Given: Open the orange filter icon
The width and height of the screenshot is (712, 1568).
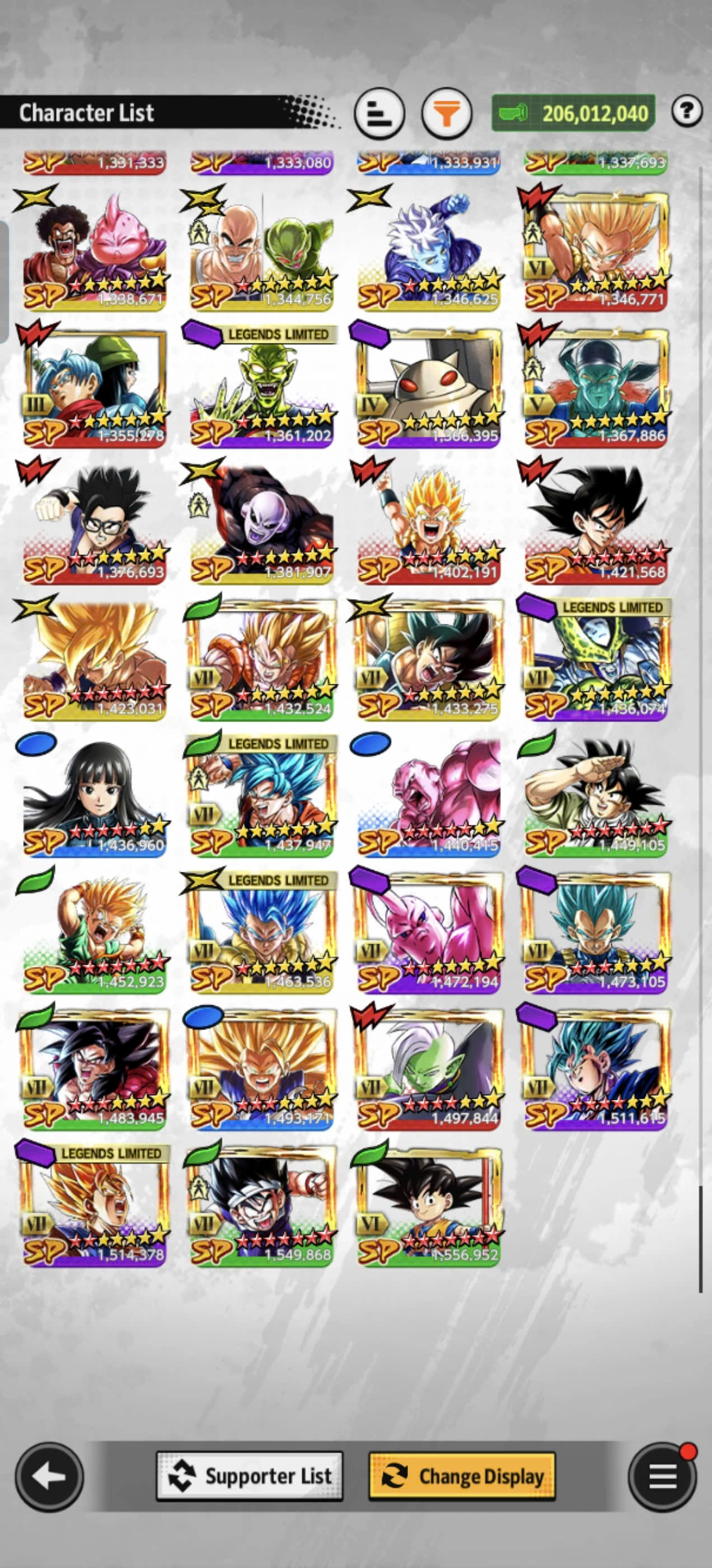Looking at the screenshot, I should coord(446,113).
